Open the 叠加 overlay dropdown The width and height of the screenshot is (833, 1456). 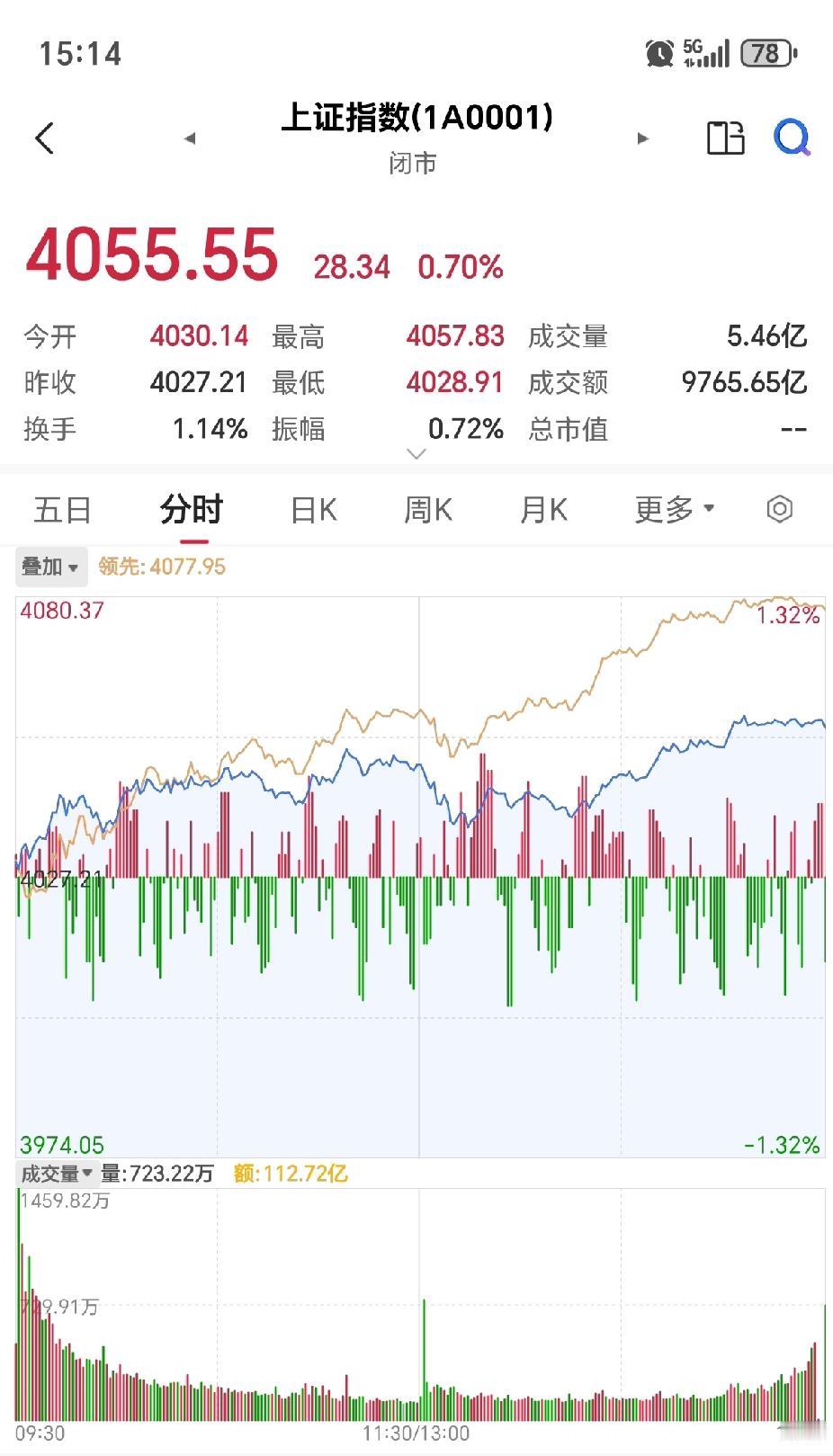[50, 567]
